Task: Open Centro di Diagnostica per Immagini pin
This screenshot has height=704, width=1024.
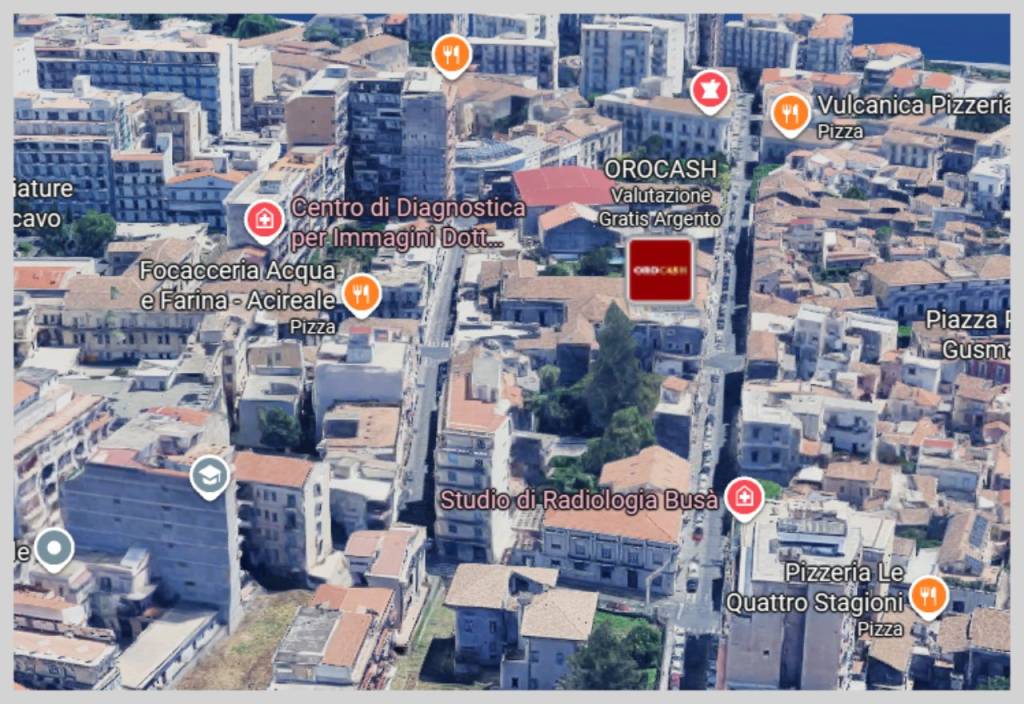Action: pos(264,219)
